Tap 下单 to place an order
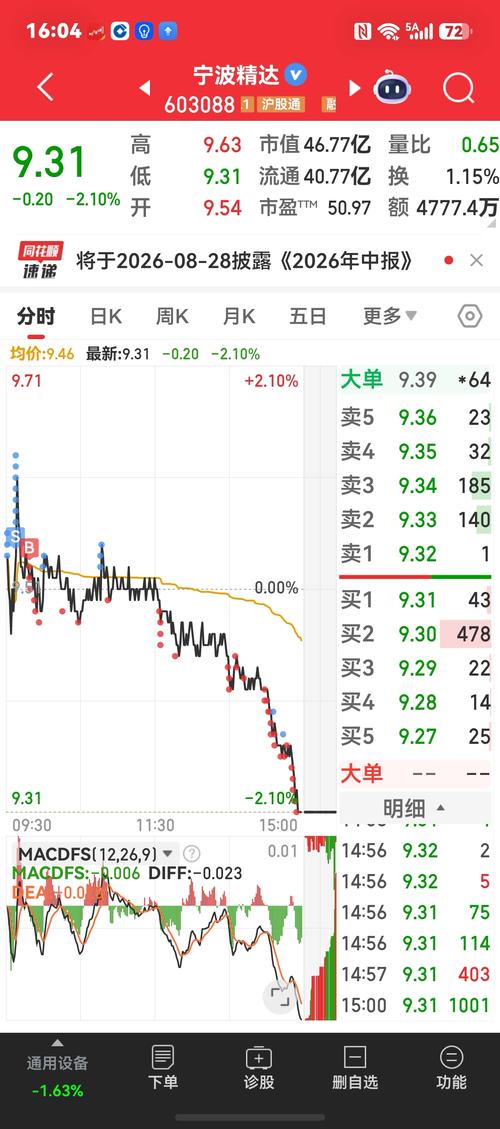This screenshot has height=1129, width=500. (x=162, y=1068)
